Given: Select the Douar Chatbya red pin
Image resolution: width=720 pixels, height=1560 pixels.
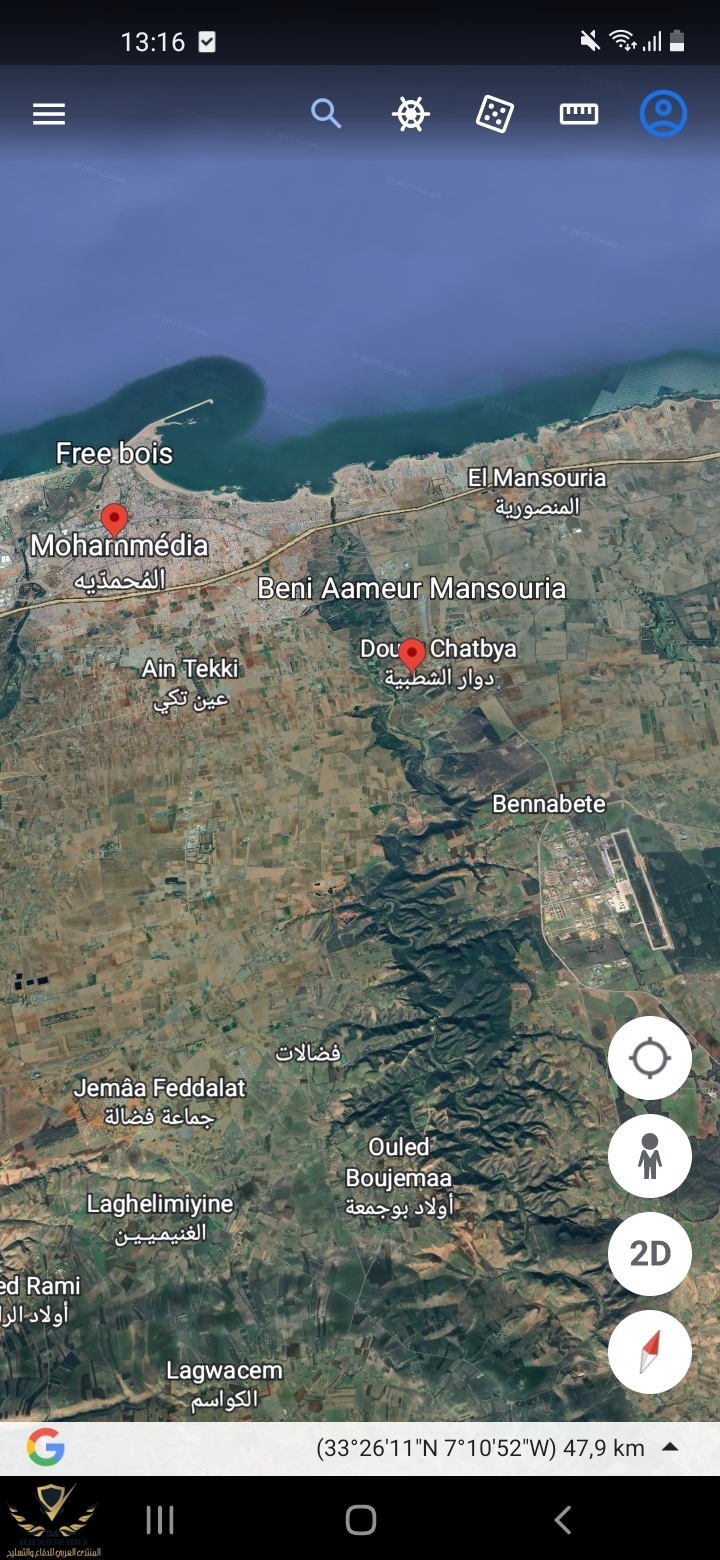Looking at the screenshot, I should pyautogui.click(x=412, y=655).
